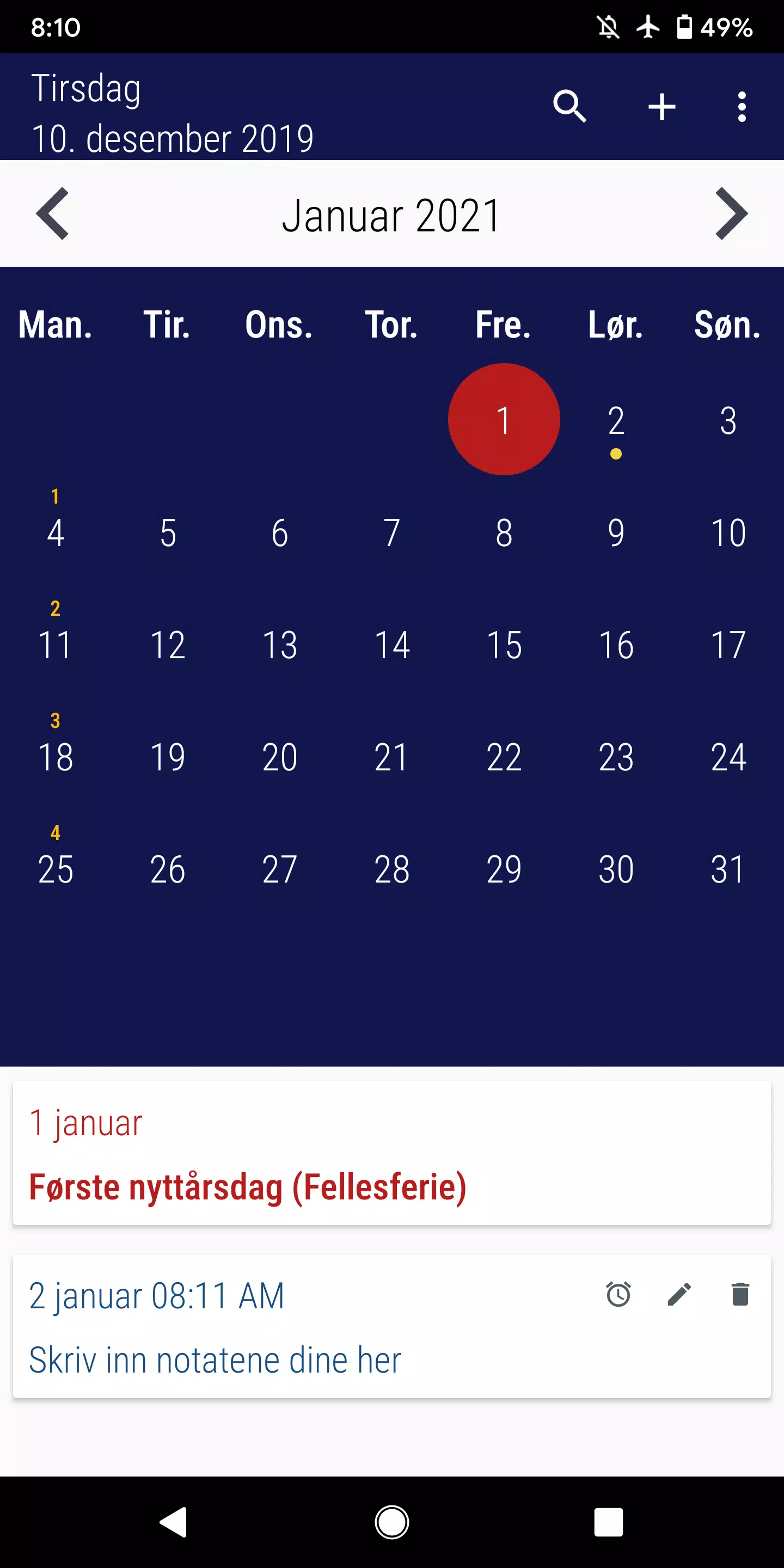Go to the home screen via the home button
784x1568 pixels.
coord(391,1522)
